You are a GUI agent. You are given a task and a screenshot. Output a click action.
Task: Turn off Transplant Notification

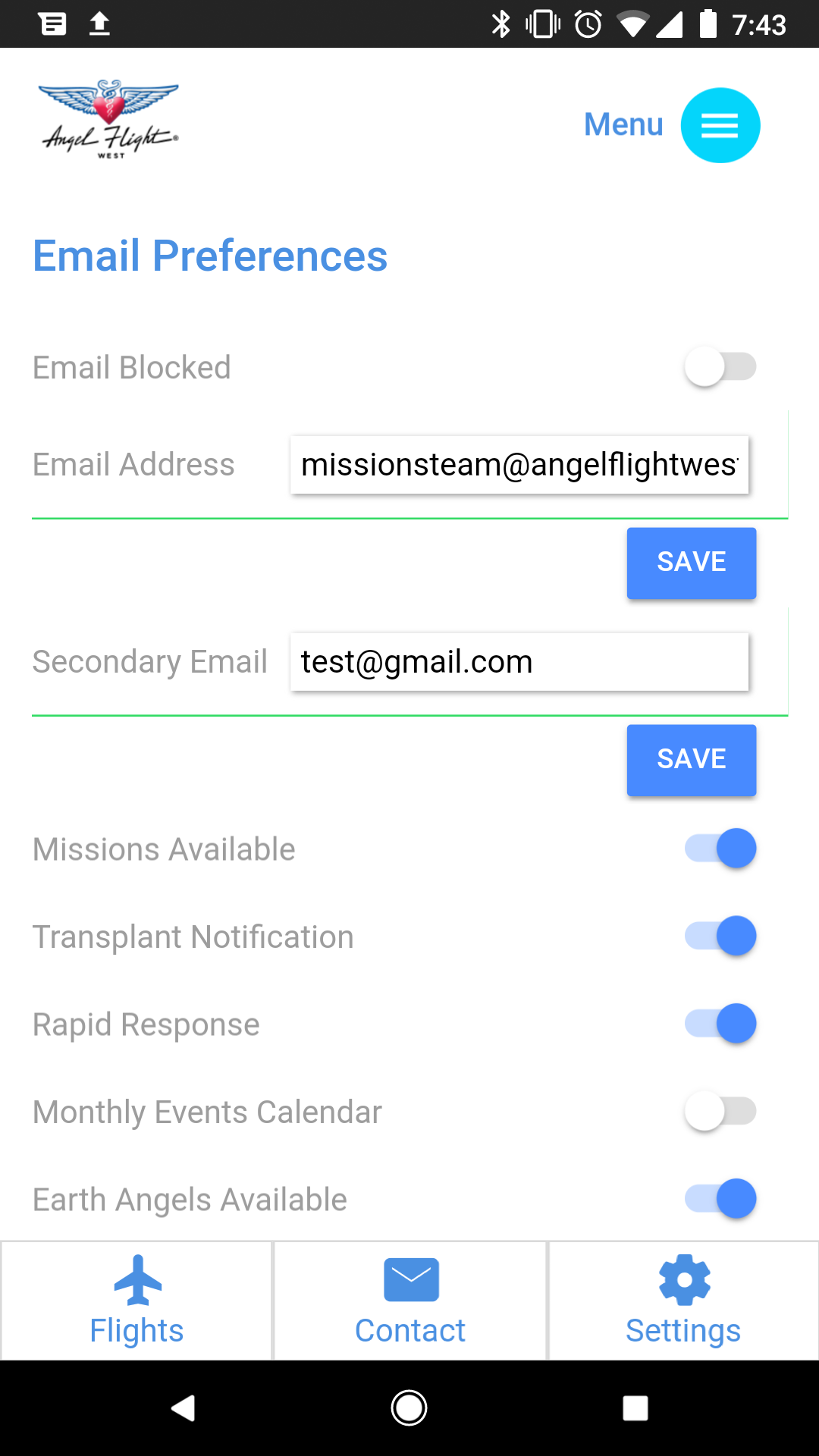(x=720, y=936)
